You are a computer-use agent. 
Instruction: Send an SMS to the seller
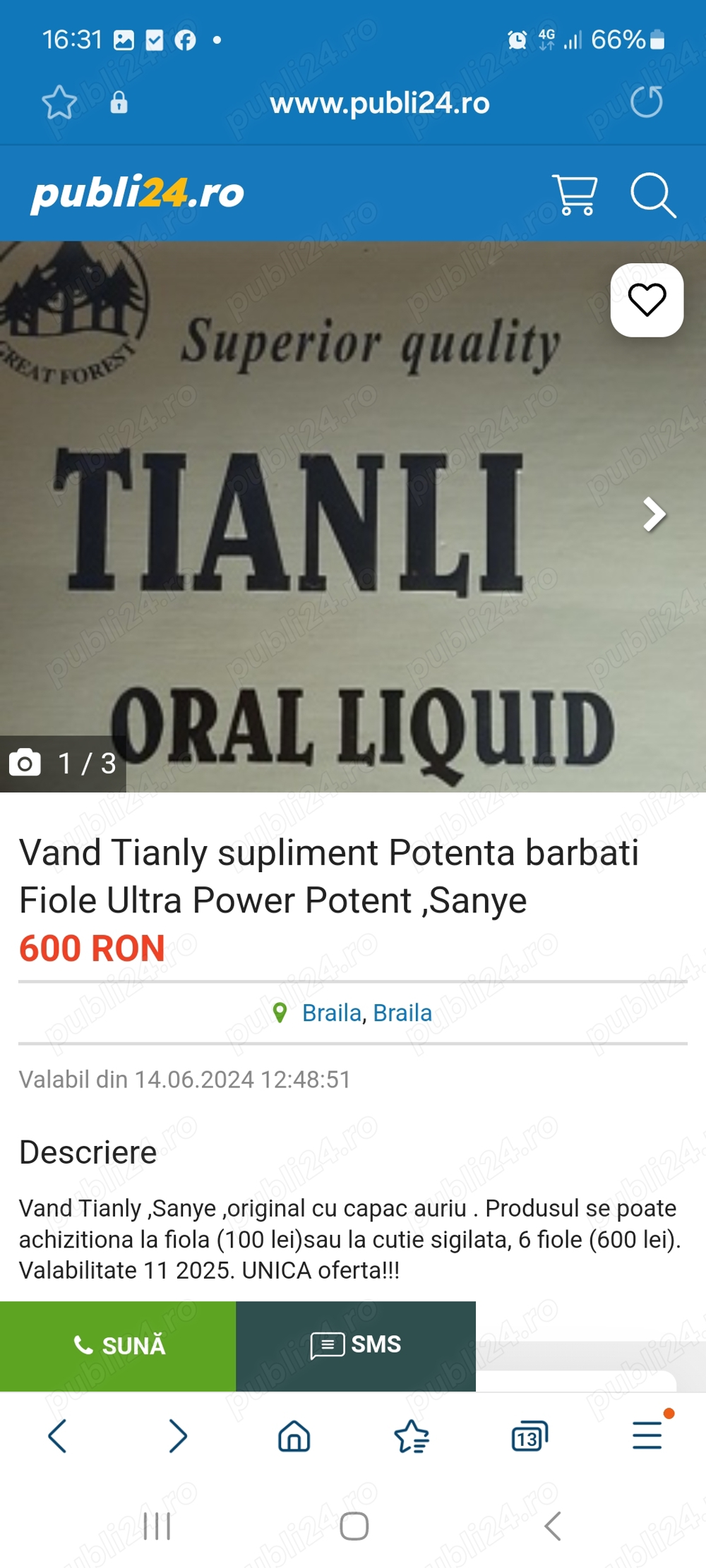point(356,1345)
